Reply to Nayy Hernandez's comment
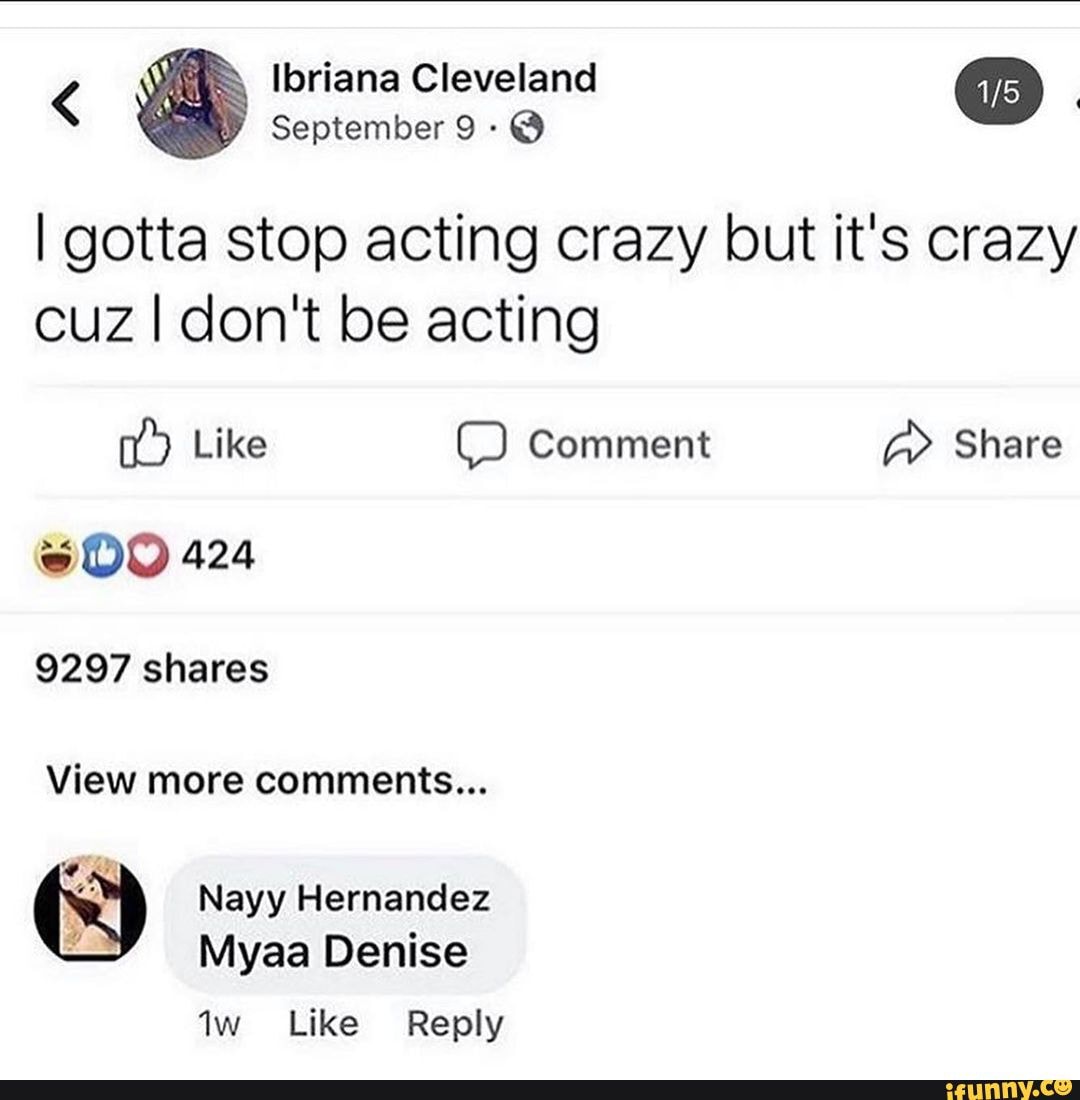 point(454,1022)
